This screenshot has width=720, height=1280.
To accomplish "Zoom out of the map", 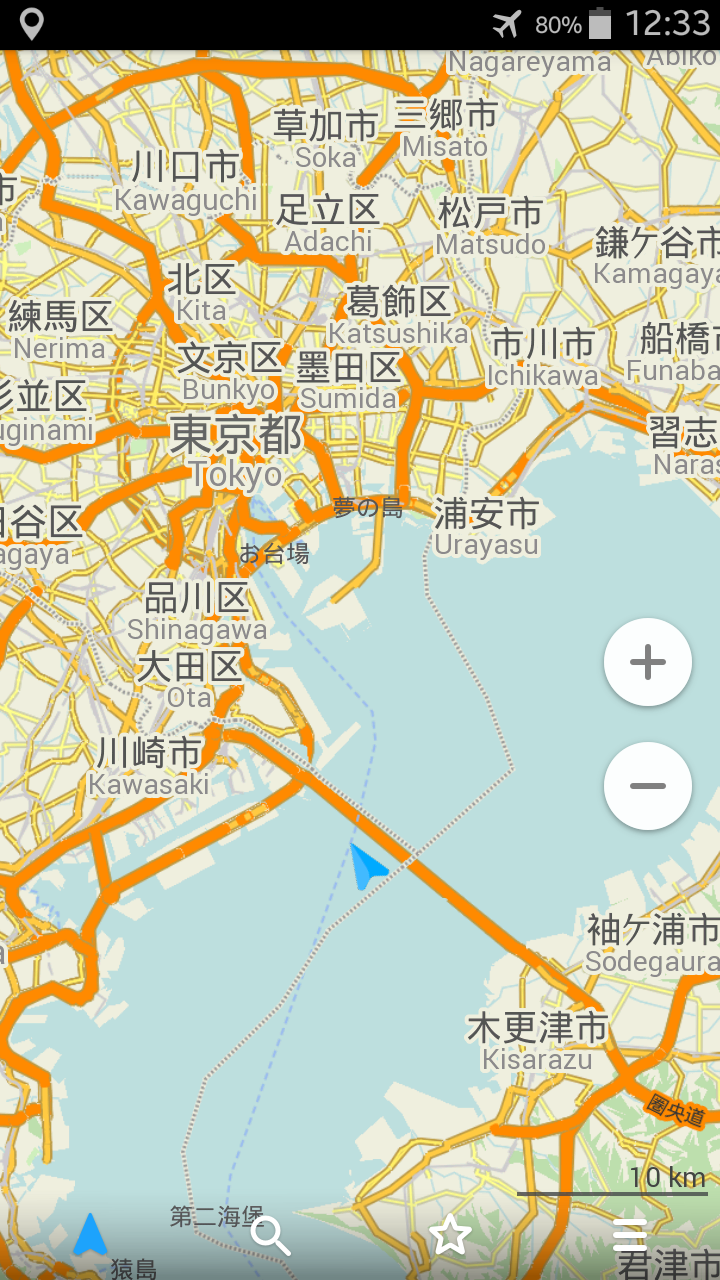I will [648, 786].
